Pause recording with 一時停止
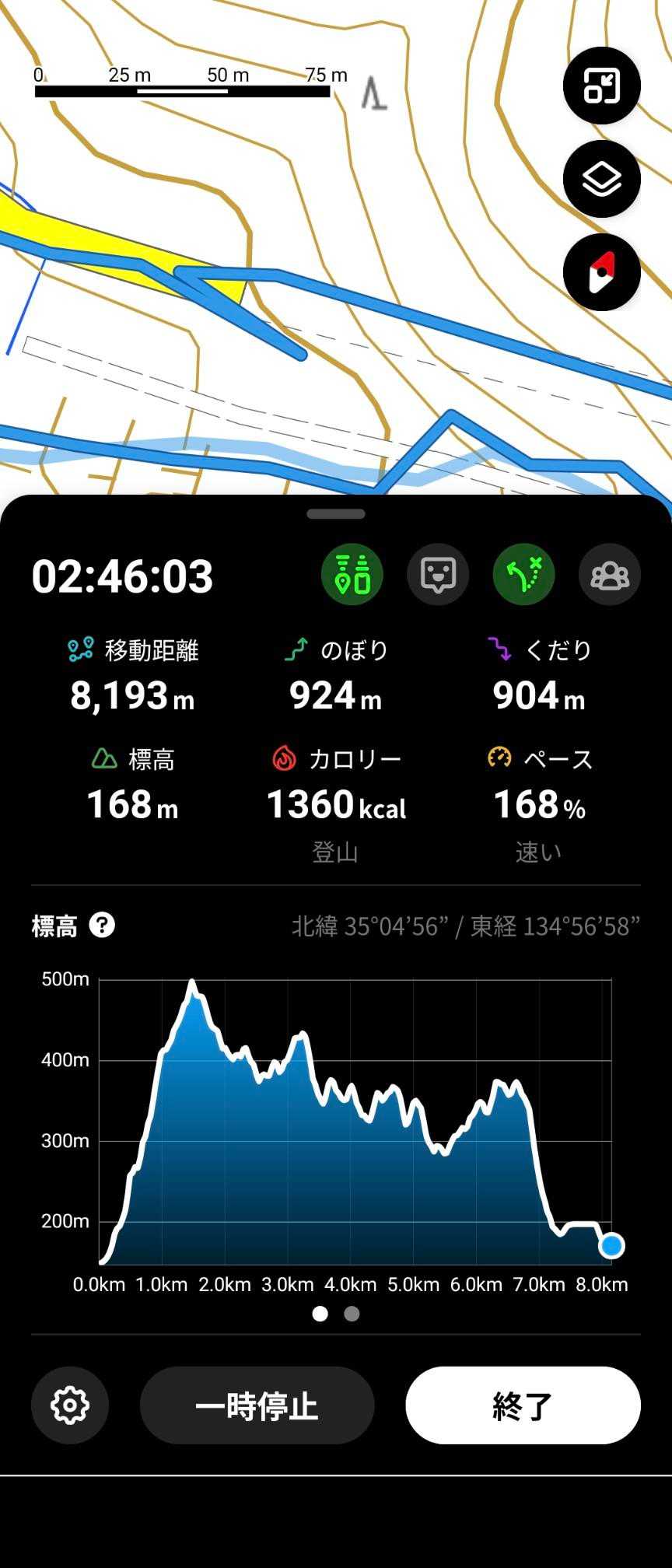The height and width of the screenshot is (1568, 672). 257,1405
